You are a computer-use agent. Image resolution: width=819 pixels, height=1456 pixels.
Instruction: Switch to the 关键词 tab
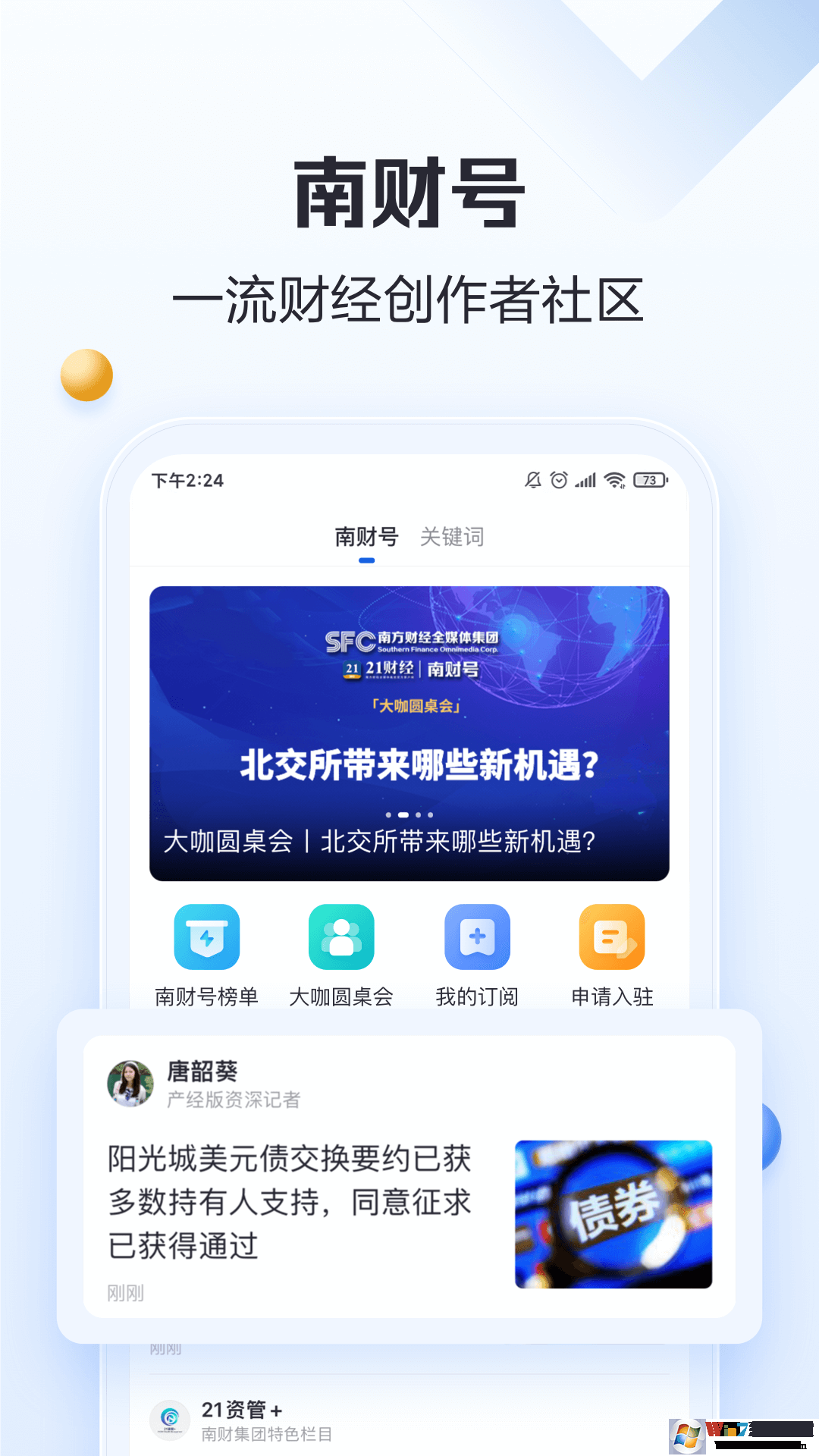click(x=450, y=537)
